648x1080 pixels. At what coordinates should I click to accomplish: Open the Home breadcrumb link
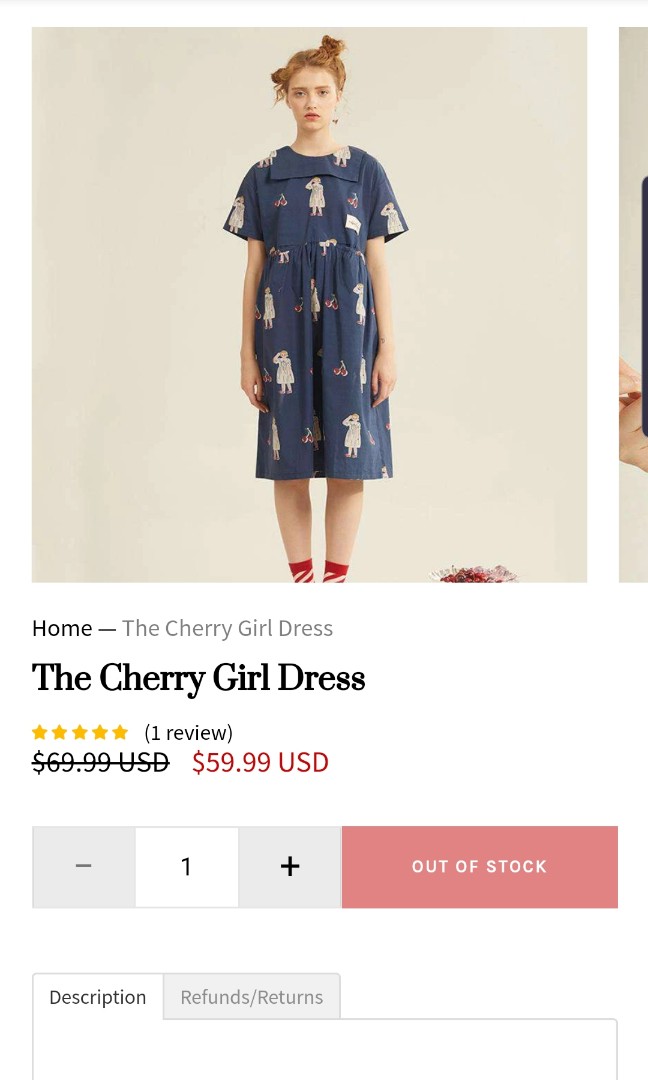click(x=62, y=628)
